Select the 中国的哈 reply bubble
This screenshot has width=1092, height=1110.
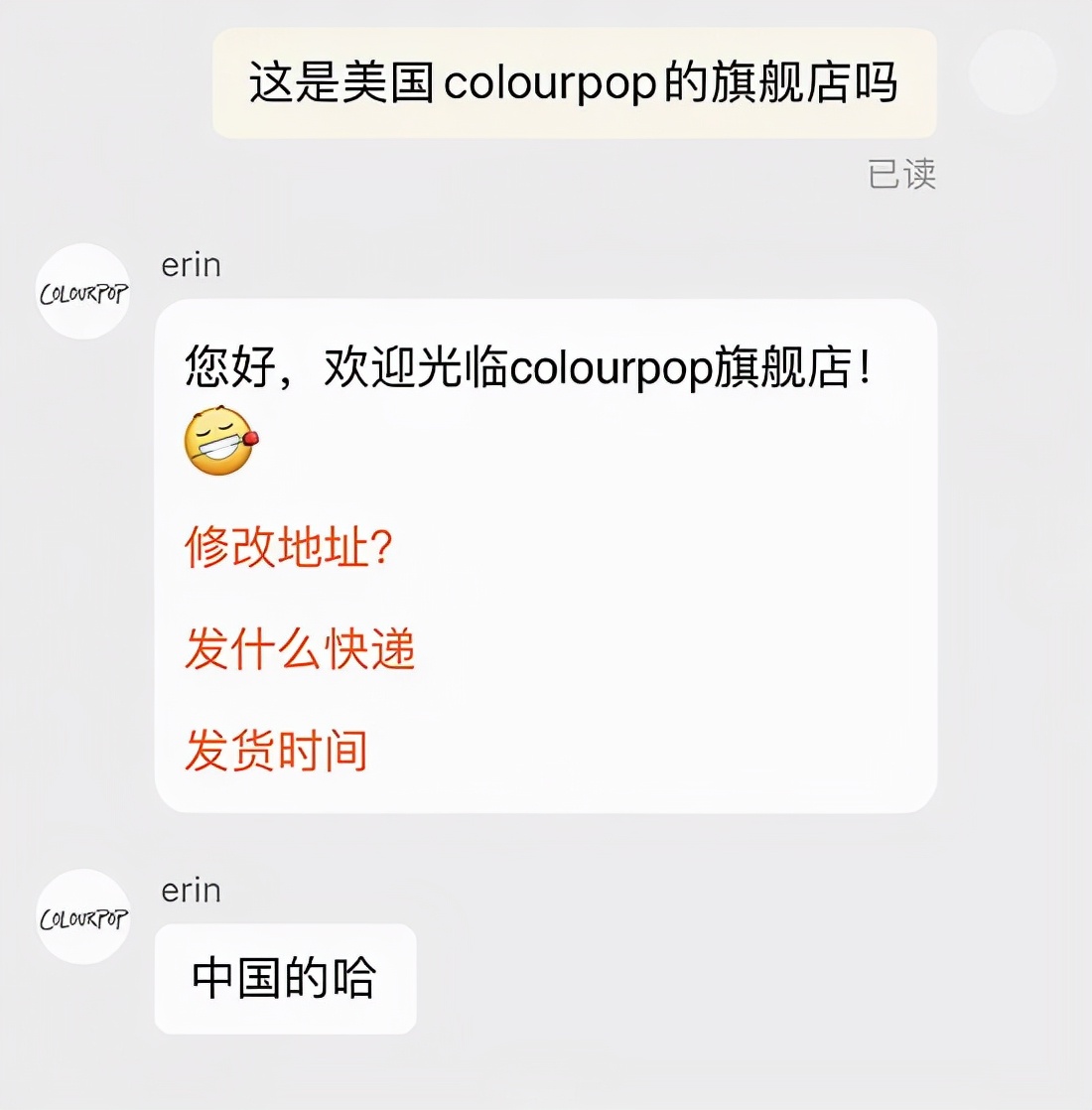point(284,978)
